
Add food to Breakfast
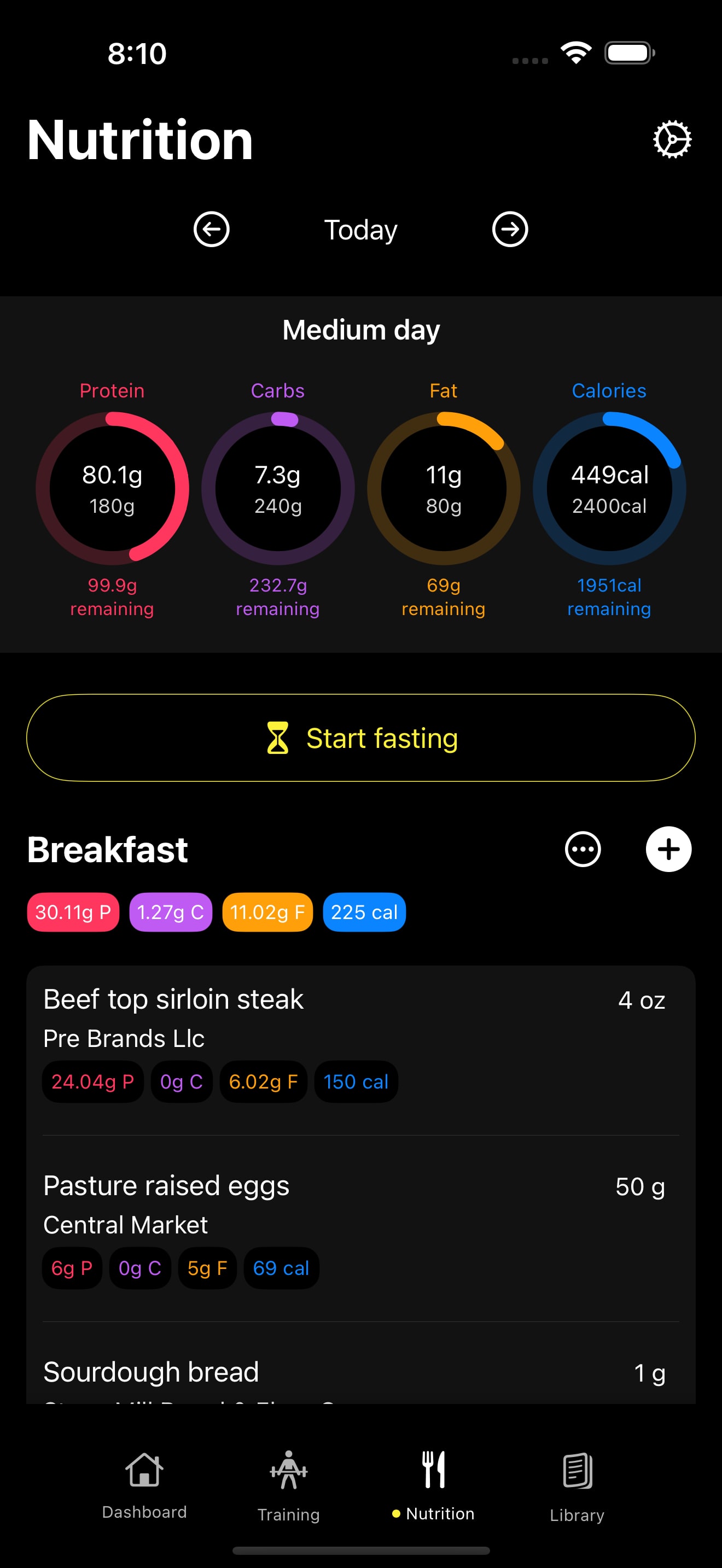click(x=668, y=849)
